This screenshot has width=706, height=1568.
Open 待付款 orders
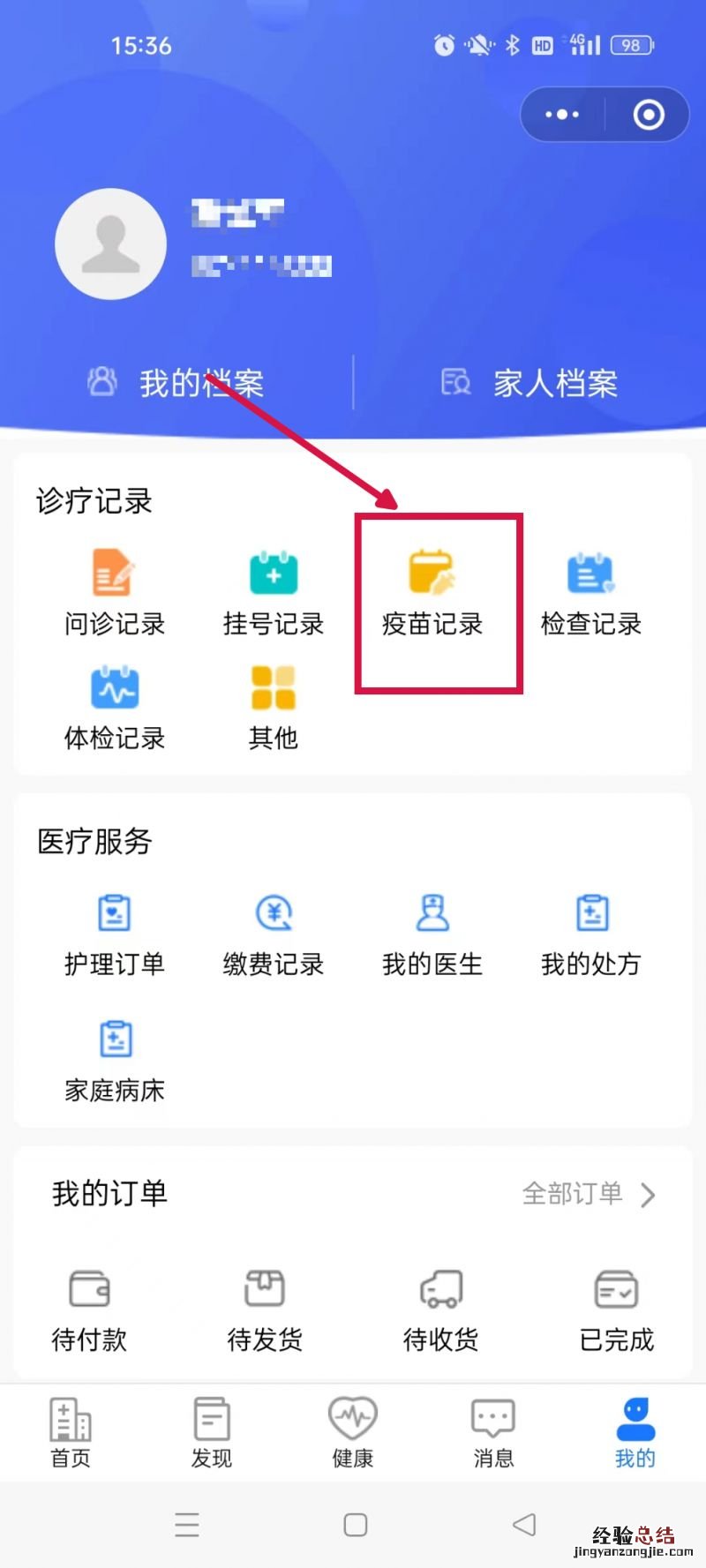(89, 1310)
